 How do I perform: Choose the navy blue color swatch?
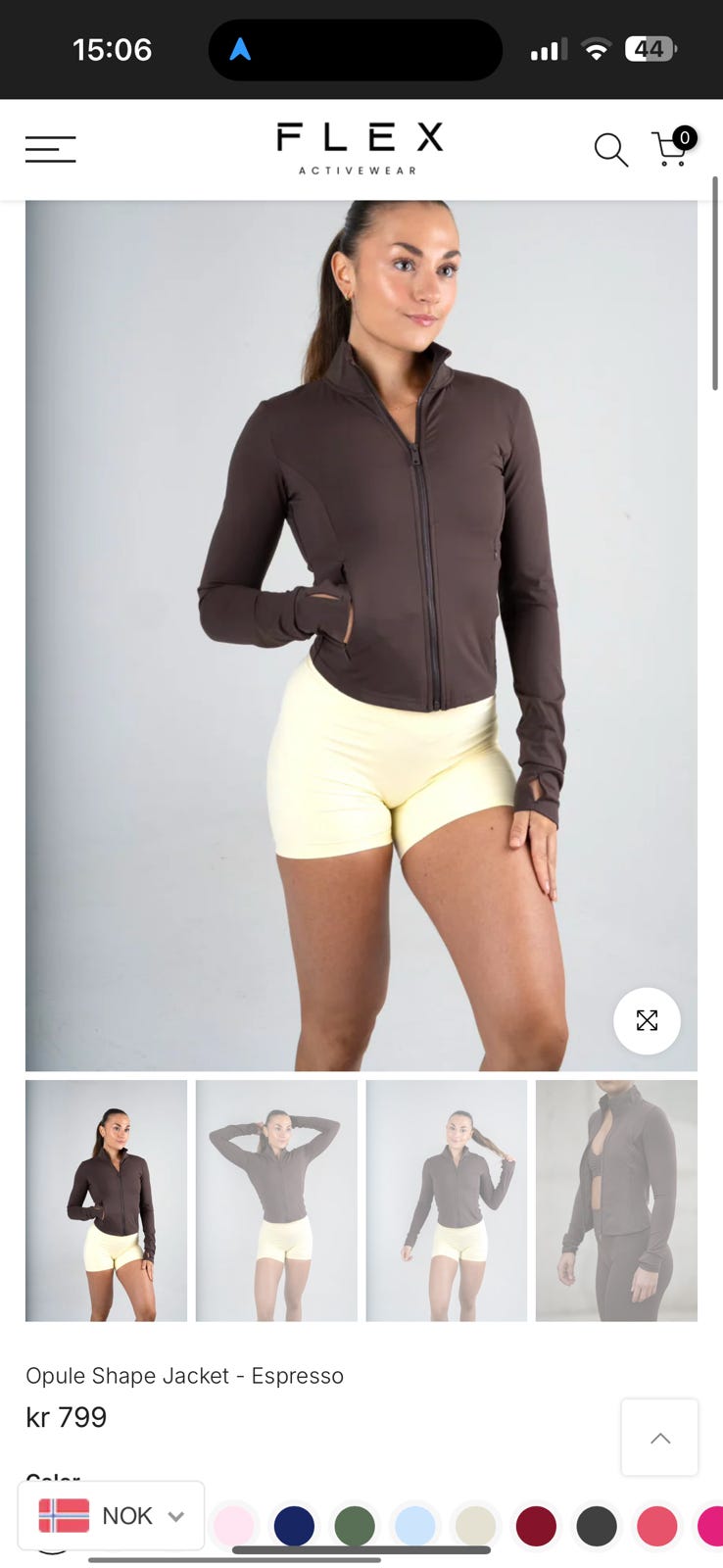point(294,1526)
